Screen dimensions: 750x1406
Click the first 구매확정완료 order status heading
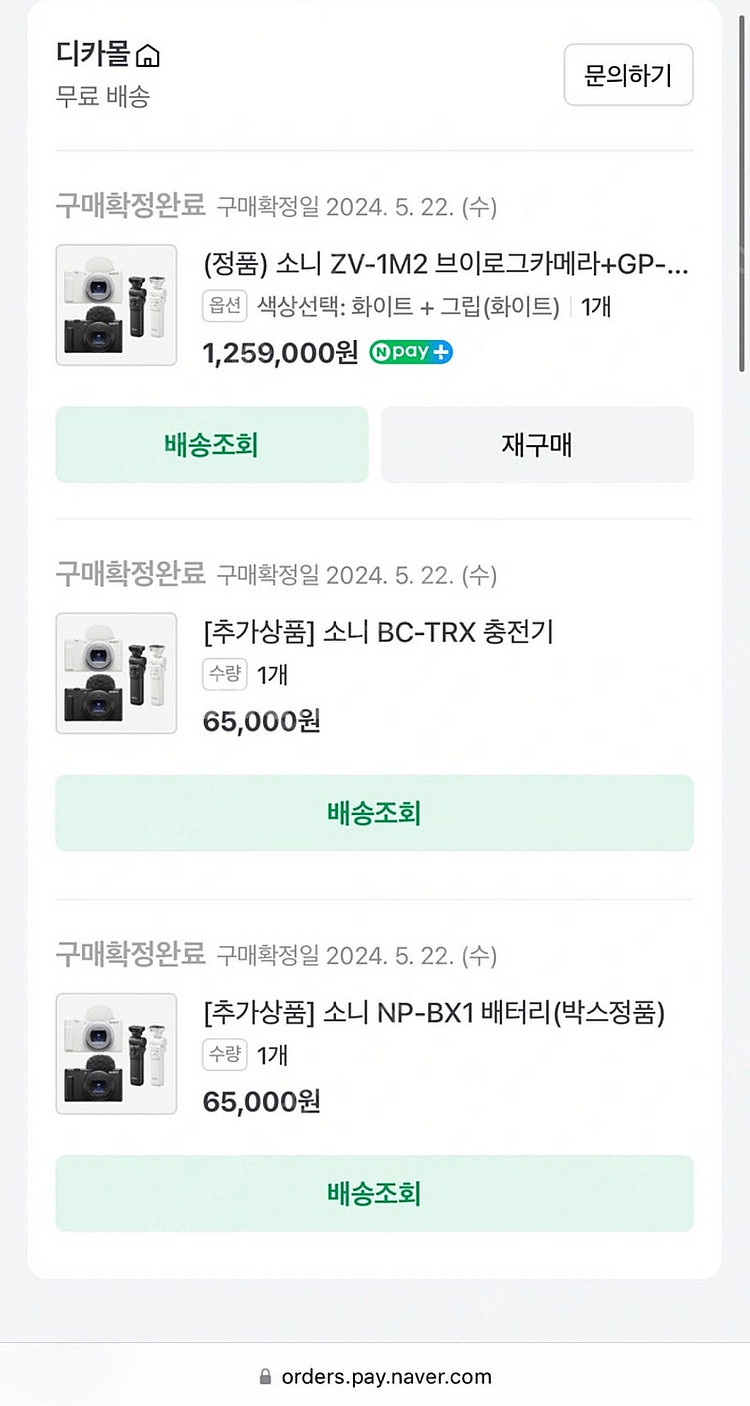(x=130, y=206)
